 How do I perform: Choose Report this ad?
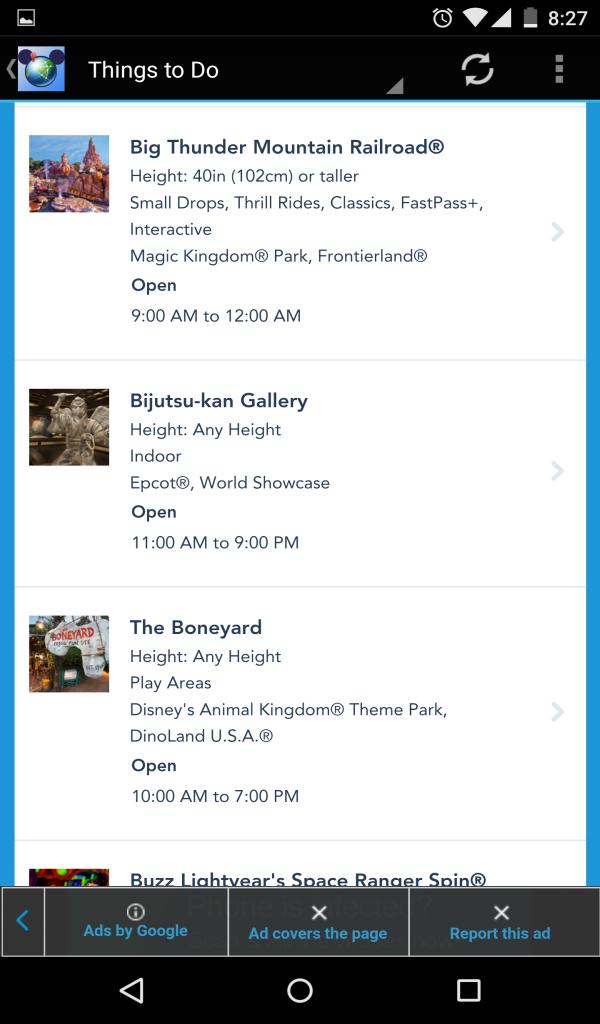(x=500, y=921)
